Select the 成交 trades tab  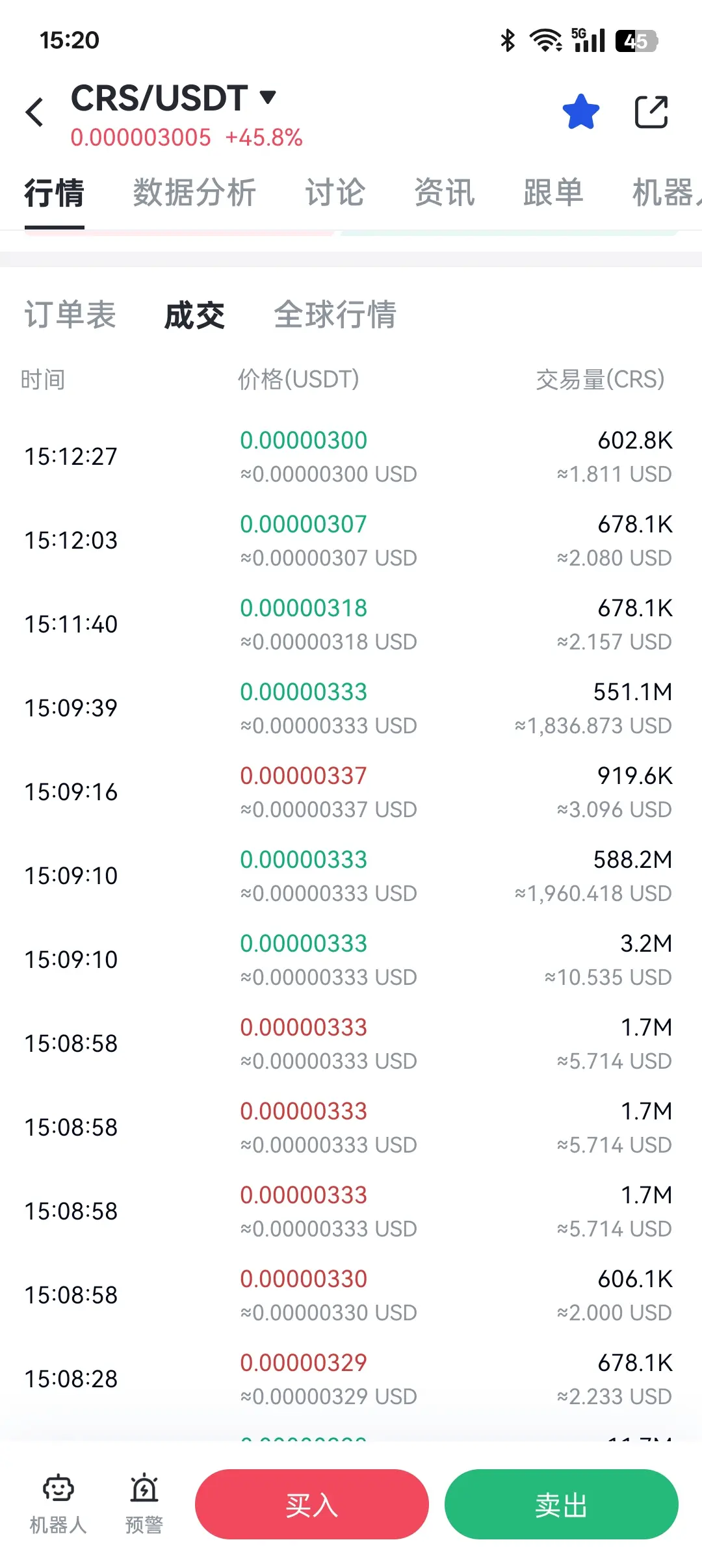(x=194, y=315)
